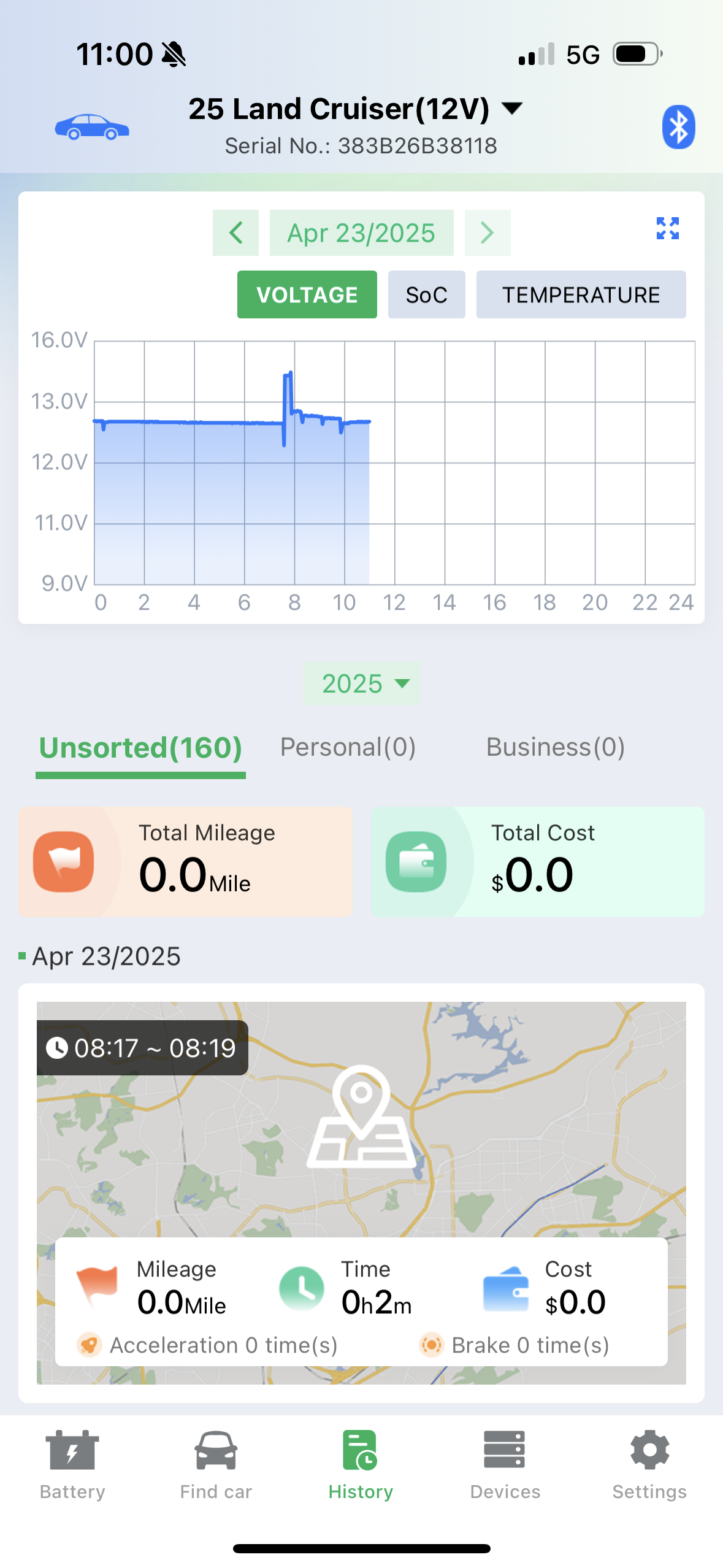Screen dimensions: 723x1568
Task: Switch chart to SoC
Action: tap(427, 294)
